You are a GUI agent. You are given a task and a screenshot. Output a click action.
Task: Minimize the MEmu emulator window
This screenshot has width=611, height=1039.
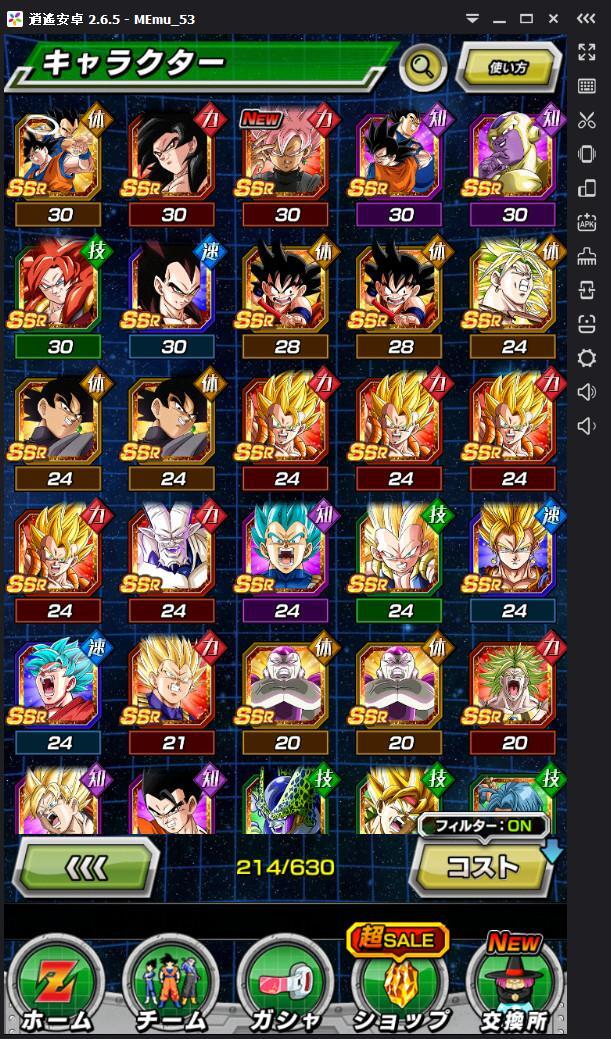500,18
